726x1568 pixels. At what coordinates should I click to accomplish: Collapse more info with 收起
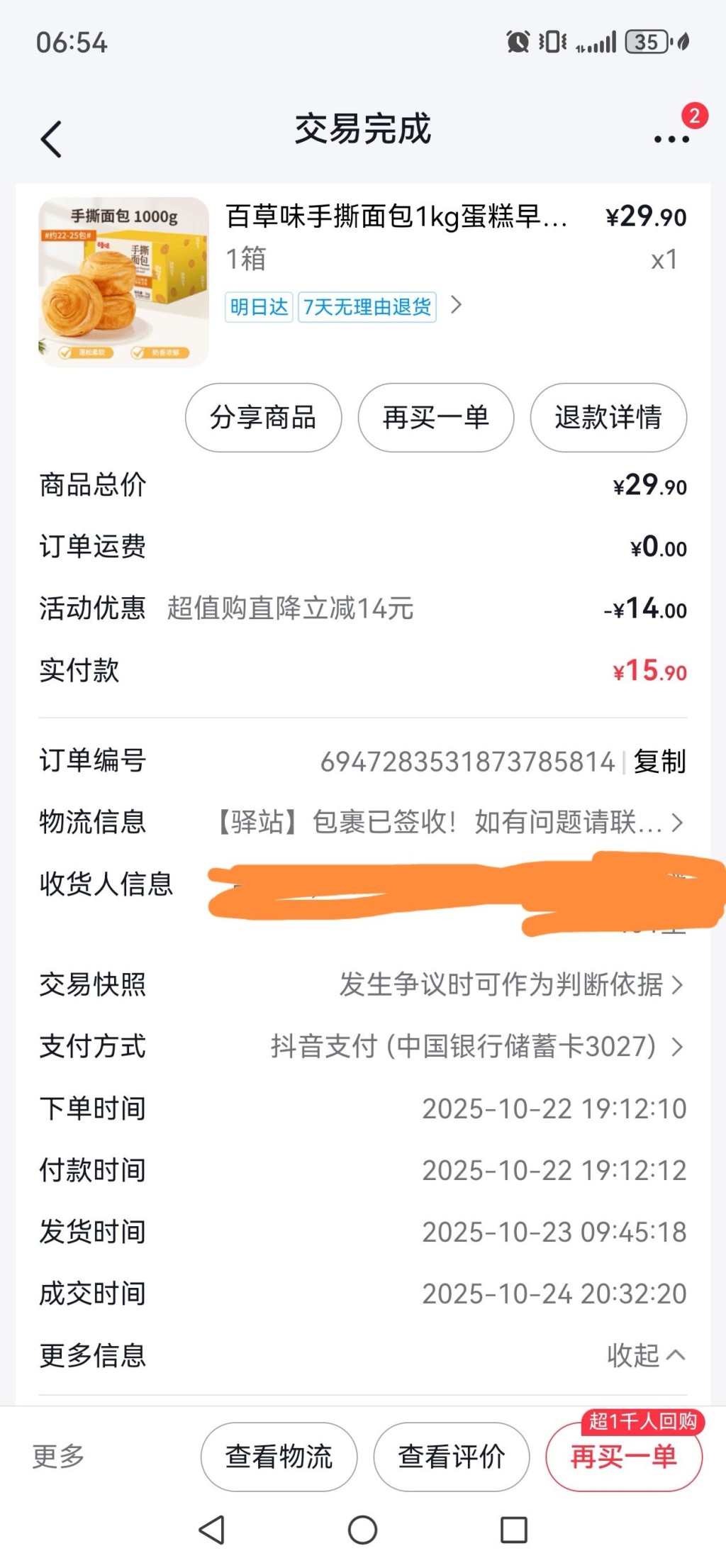(645, 1355)
